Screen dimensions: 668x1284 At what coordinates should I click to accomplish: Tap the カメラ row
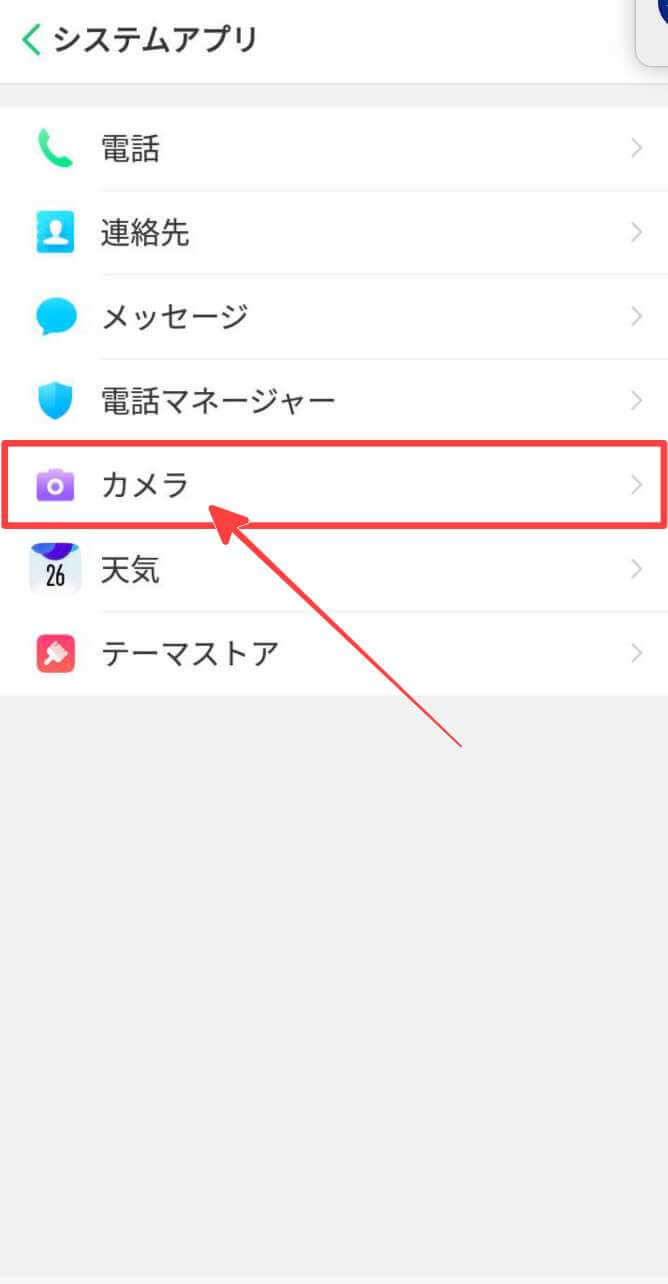pos(333,486)
